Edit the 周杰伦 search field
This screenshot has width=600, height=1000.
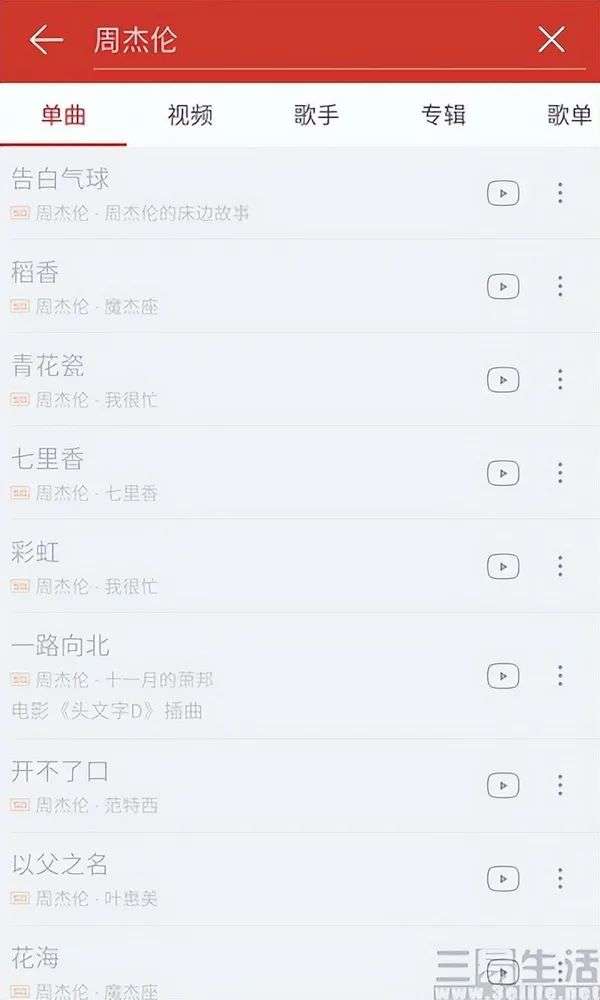pos(300,40)
